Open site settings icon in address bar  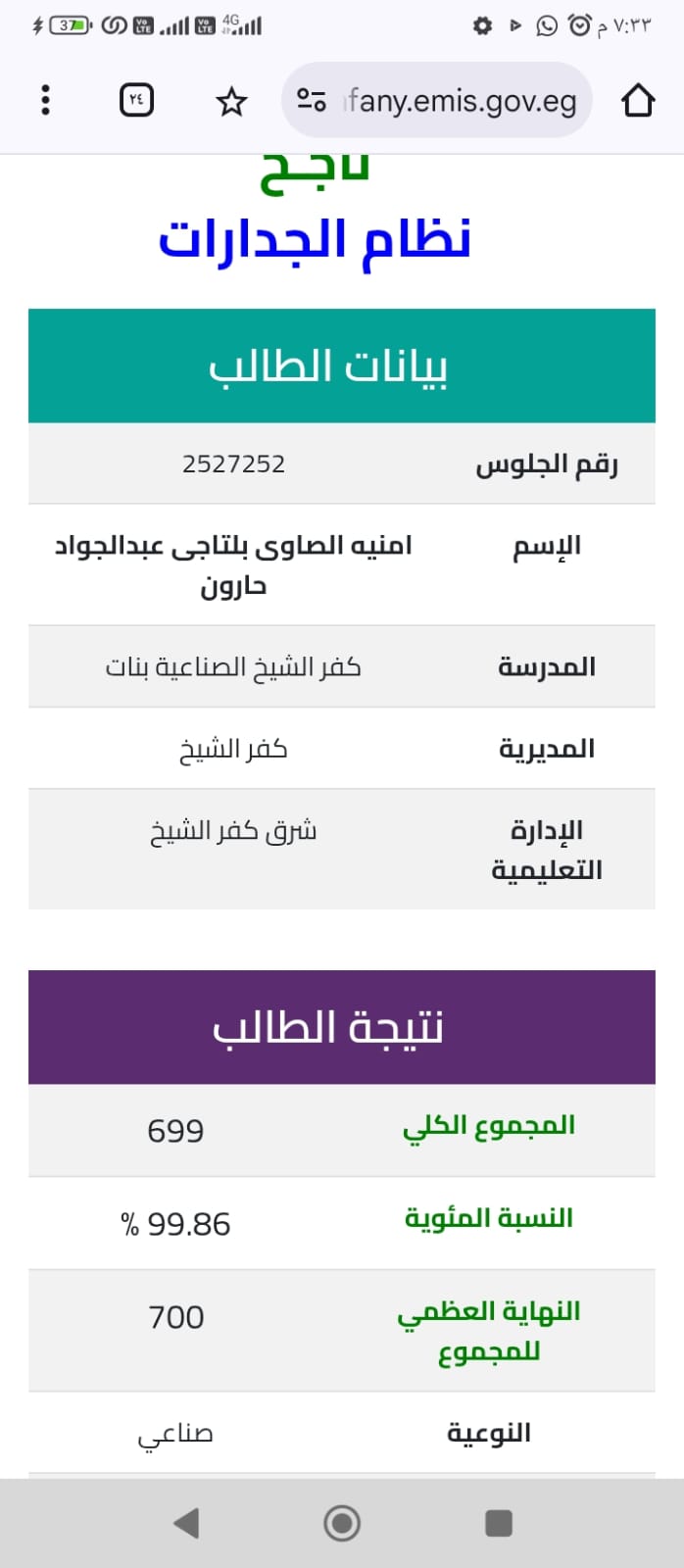pos(312,100)
